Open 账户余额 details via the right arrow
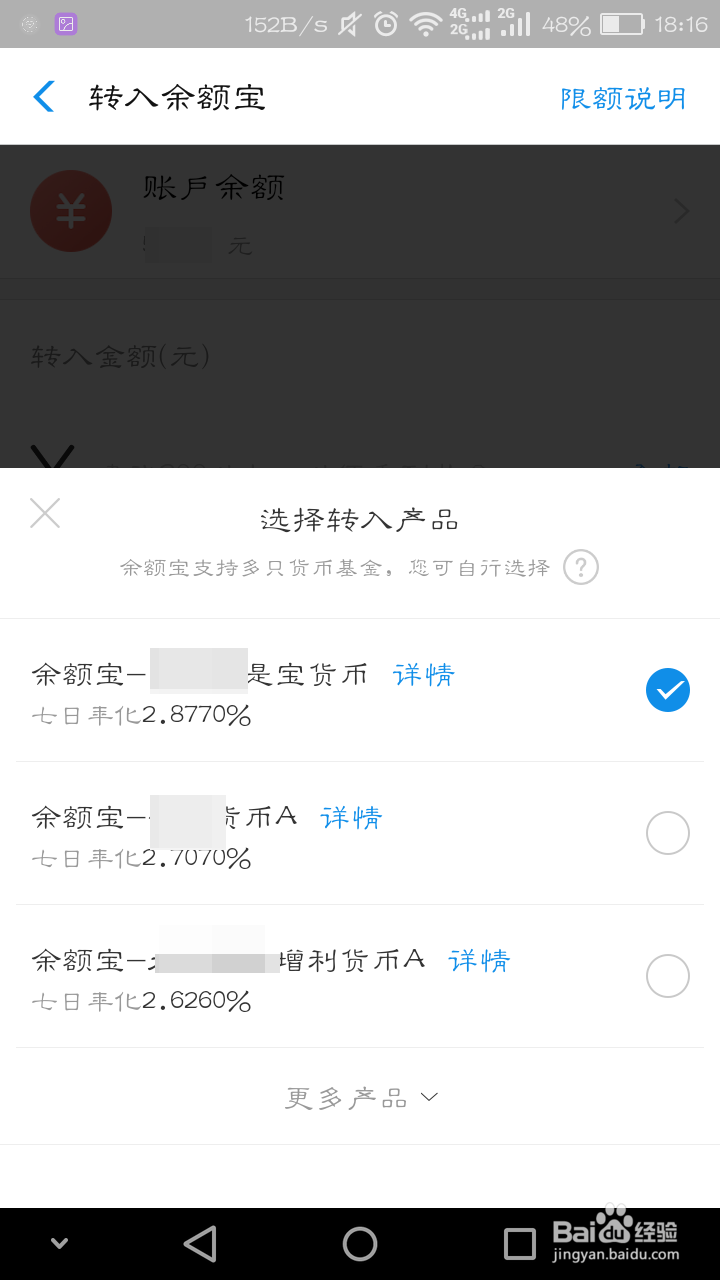 click(682, 211)
